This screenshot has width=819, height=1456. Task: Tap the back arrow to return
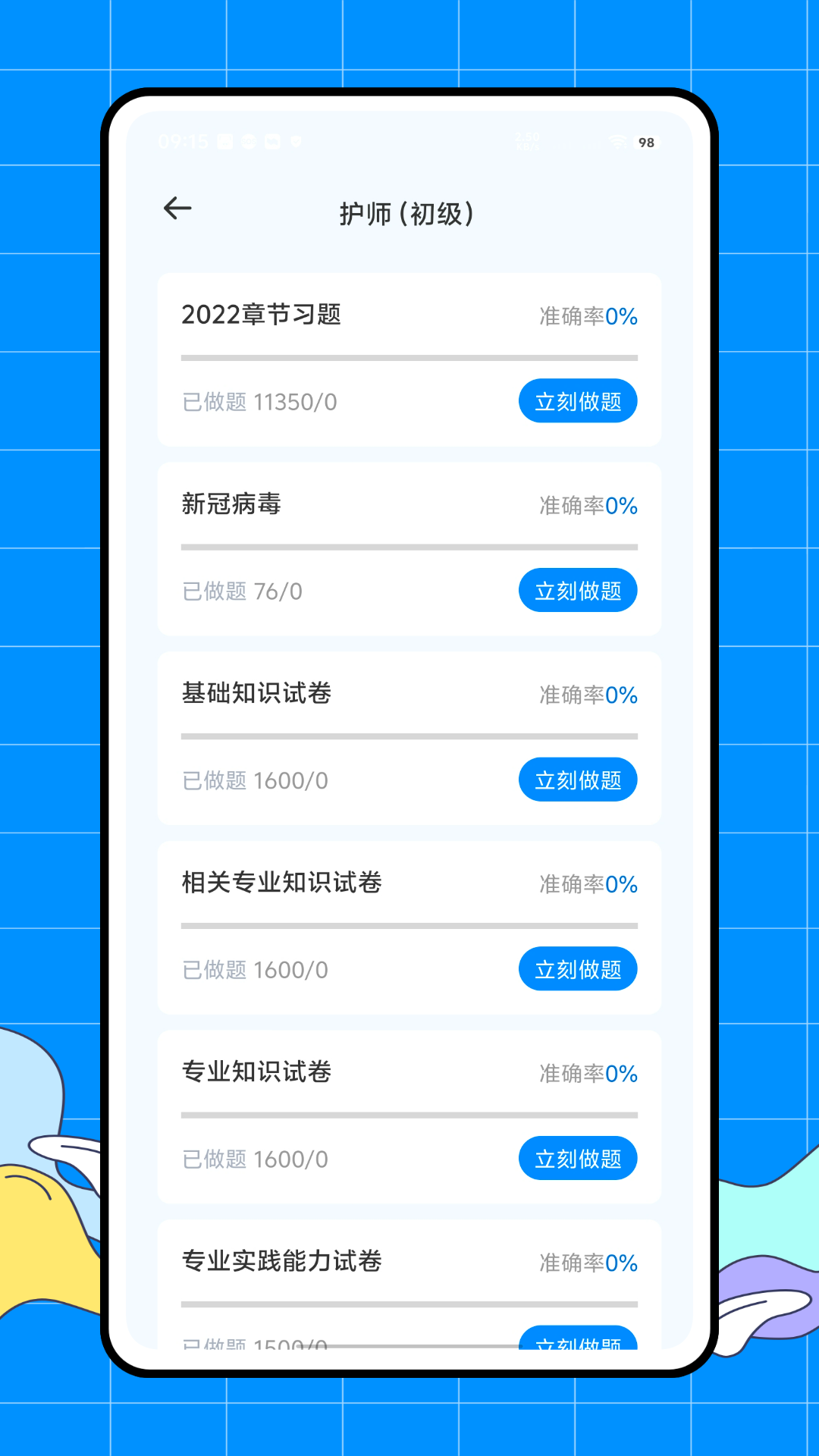click(177, 208)
